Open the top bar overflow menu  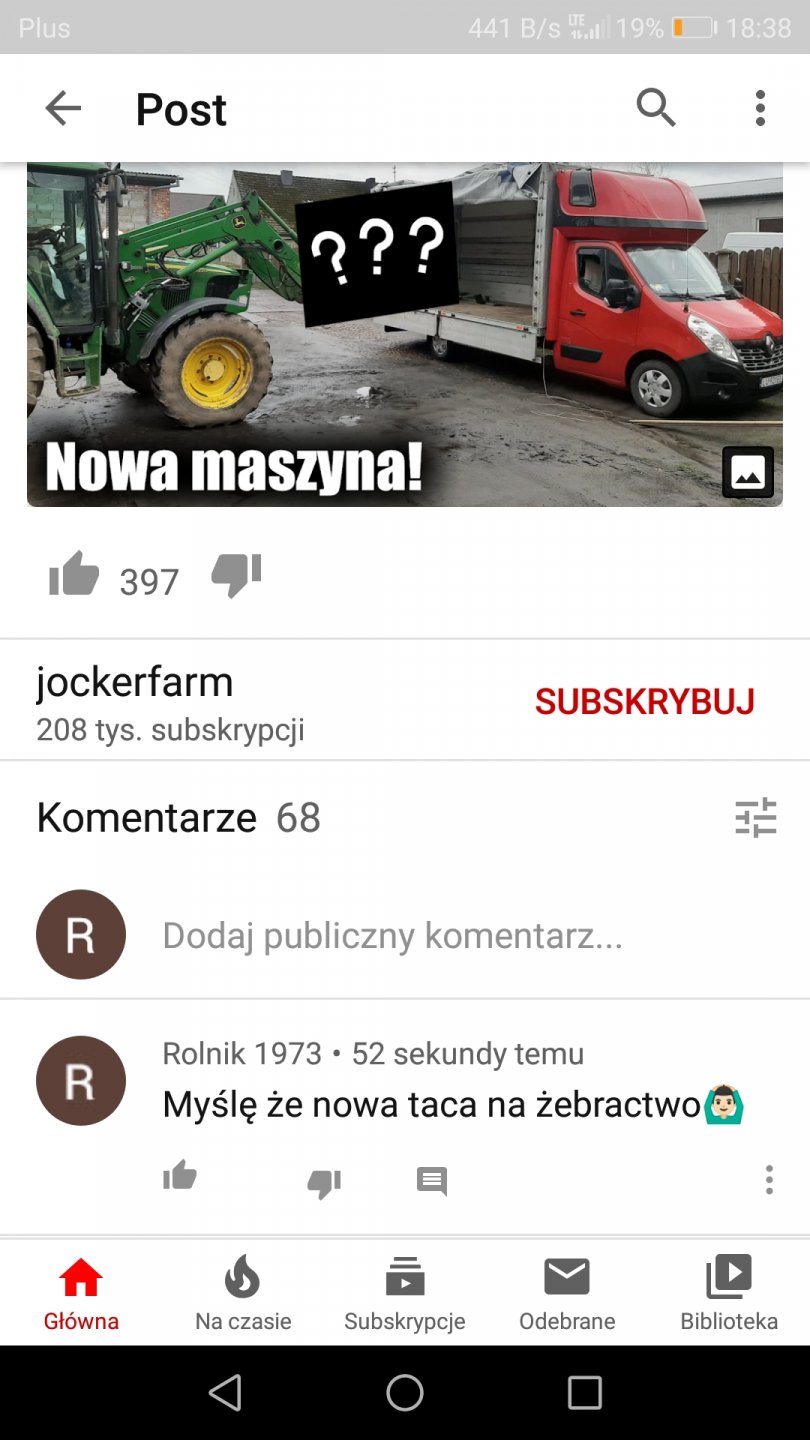(760, 108)
